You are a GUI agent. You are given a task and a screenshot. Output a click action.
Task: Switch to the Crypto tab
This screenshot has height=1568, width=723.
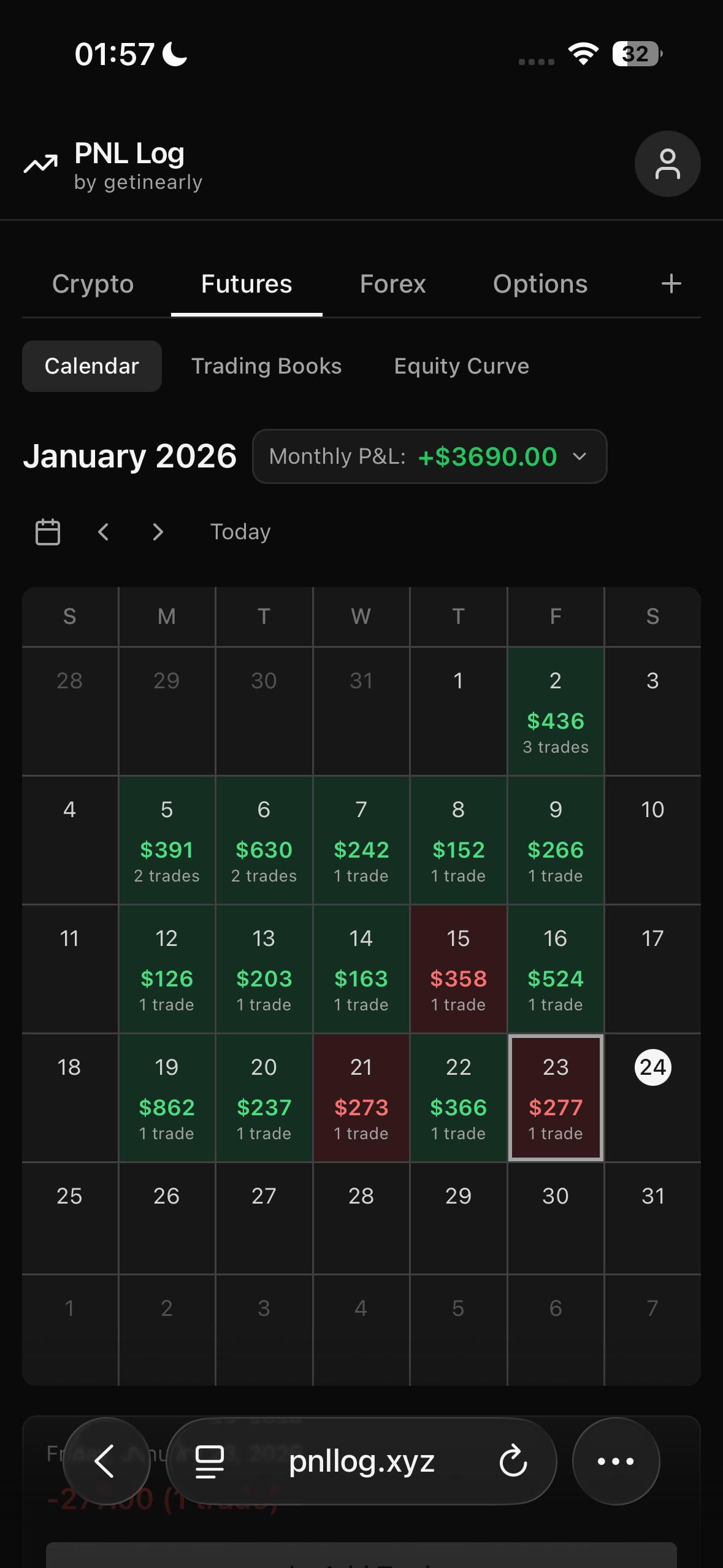click(93, 284)
